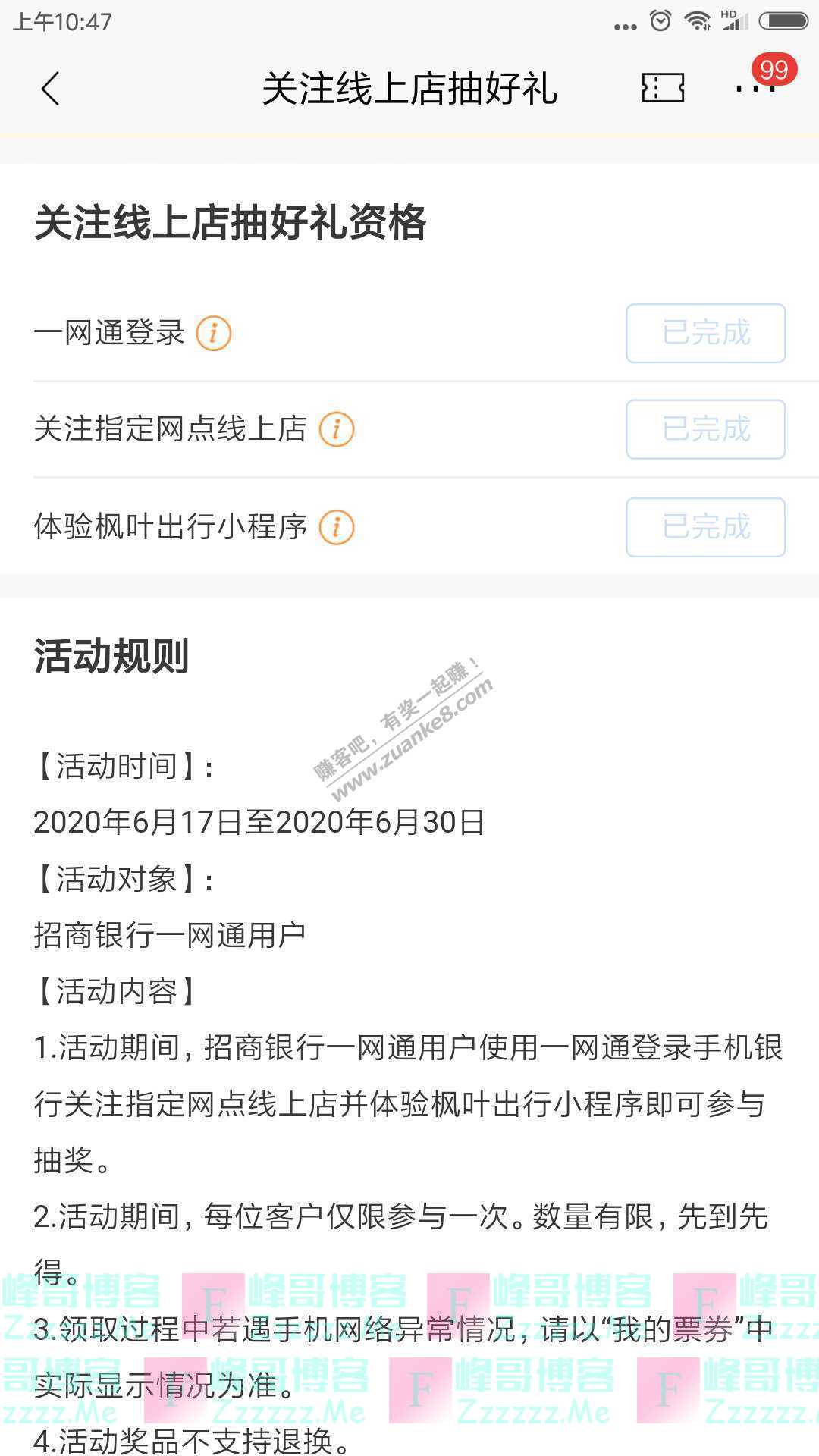Open the three-dot more menu
The height and width of the screenshot is (1456, 819).
coord(755,88)
